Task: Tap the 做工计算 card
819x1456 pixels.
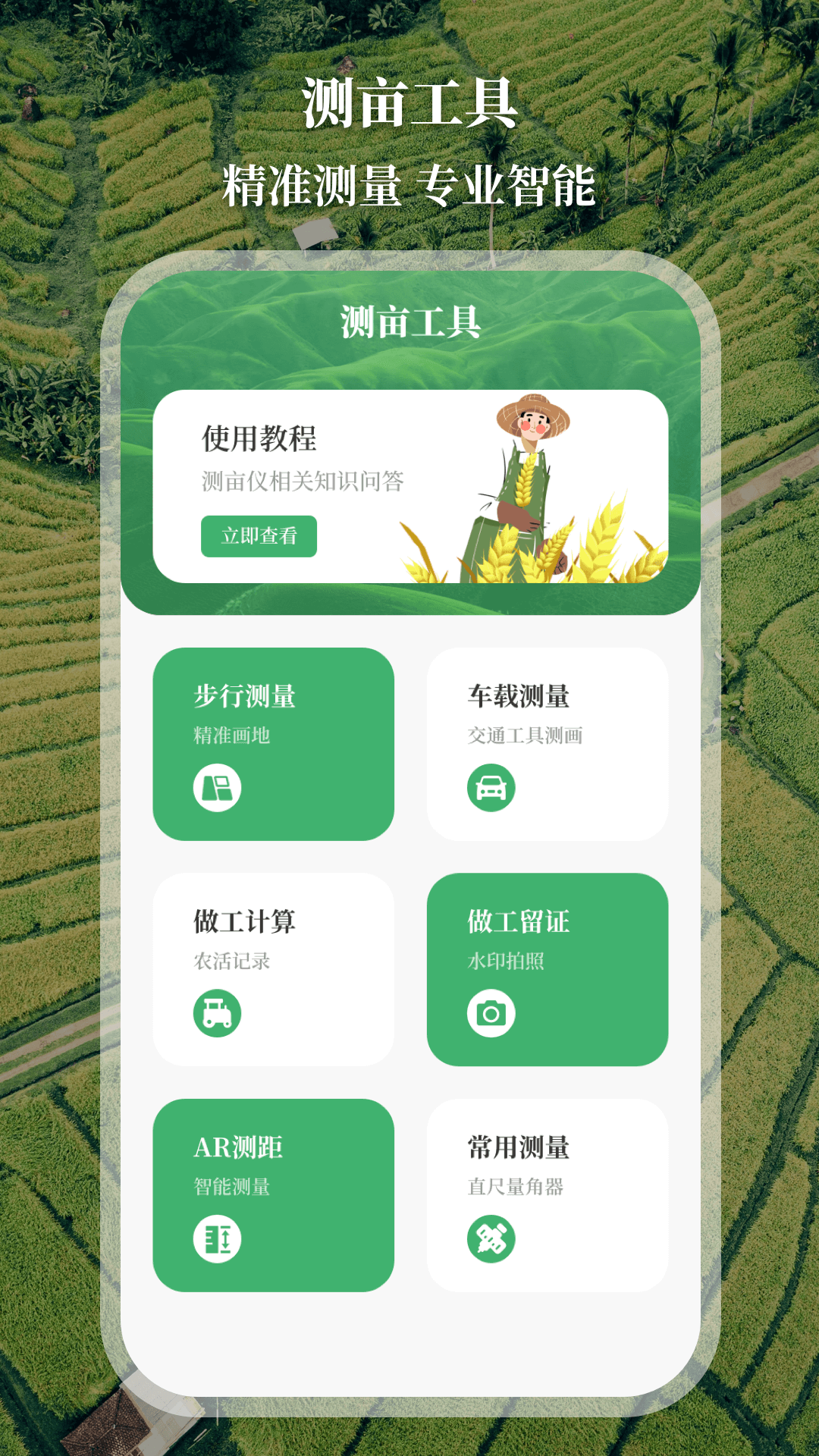Action: 275,969
